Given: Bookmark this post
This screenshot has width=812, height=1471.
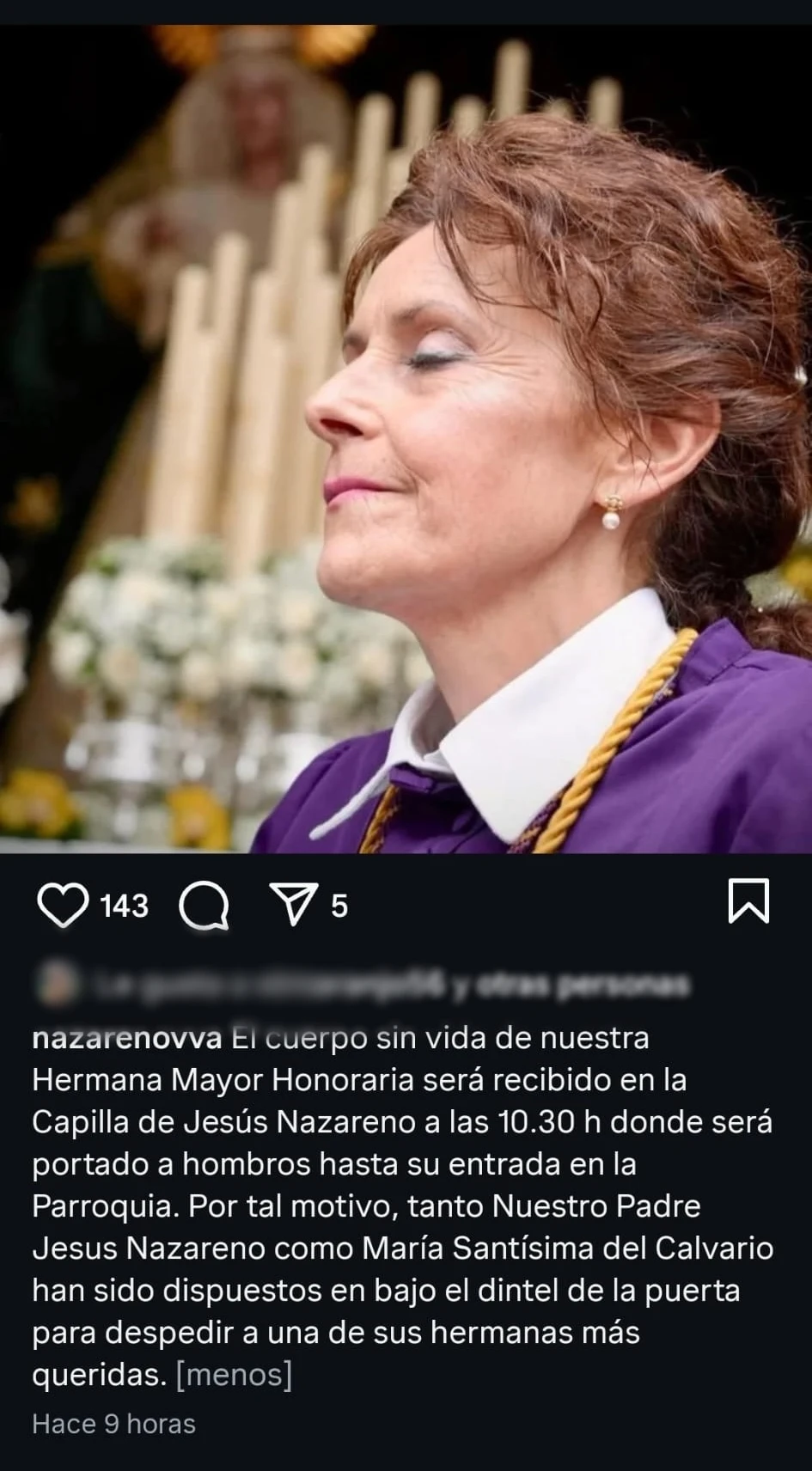Looking at the screenshot, I should point(748,900).
